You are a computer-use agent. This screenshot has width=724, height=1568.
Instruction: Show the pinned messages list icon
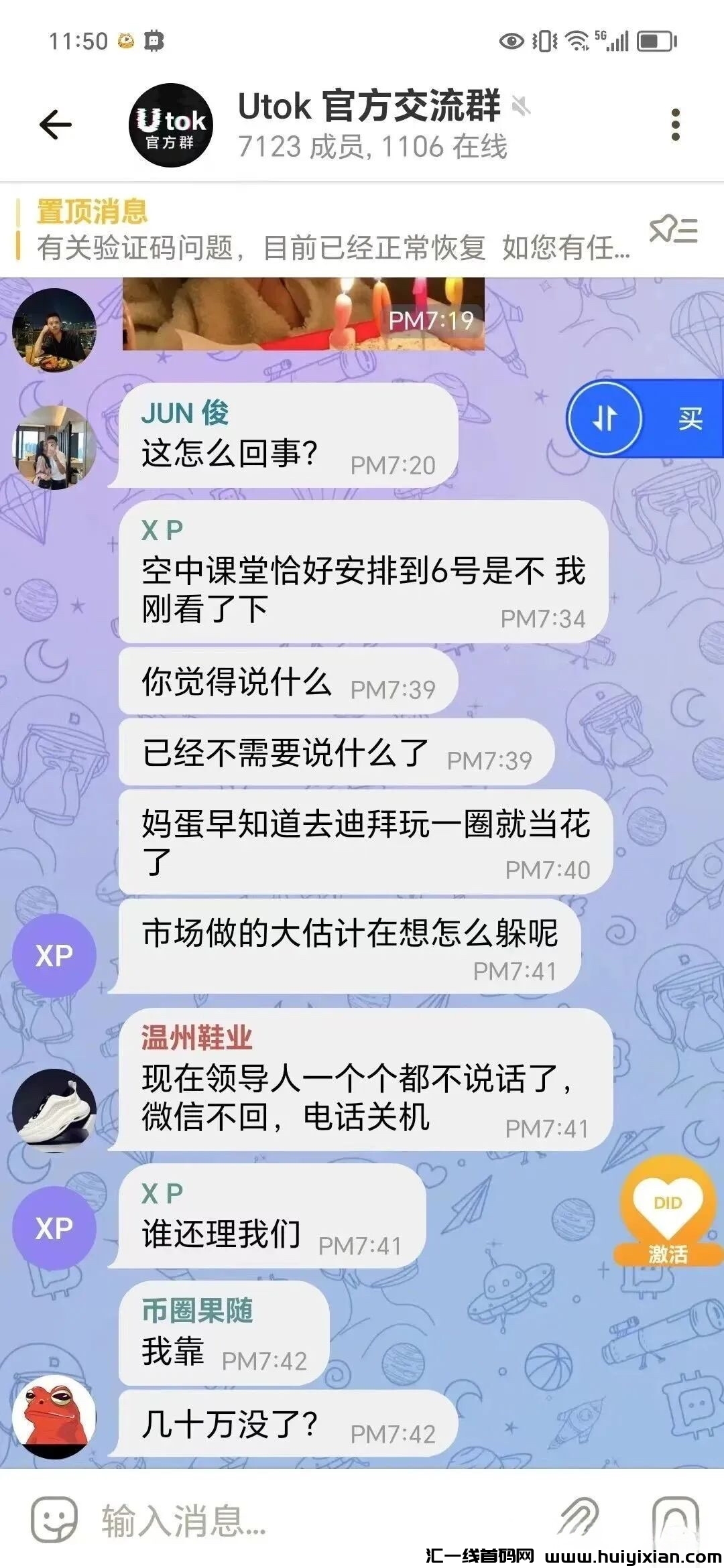pyautogui.click(x=673, y=230)
